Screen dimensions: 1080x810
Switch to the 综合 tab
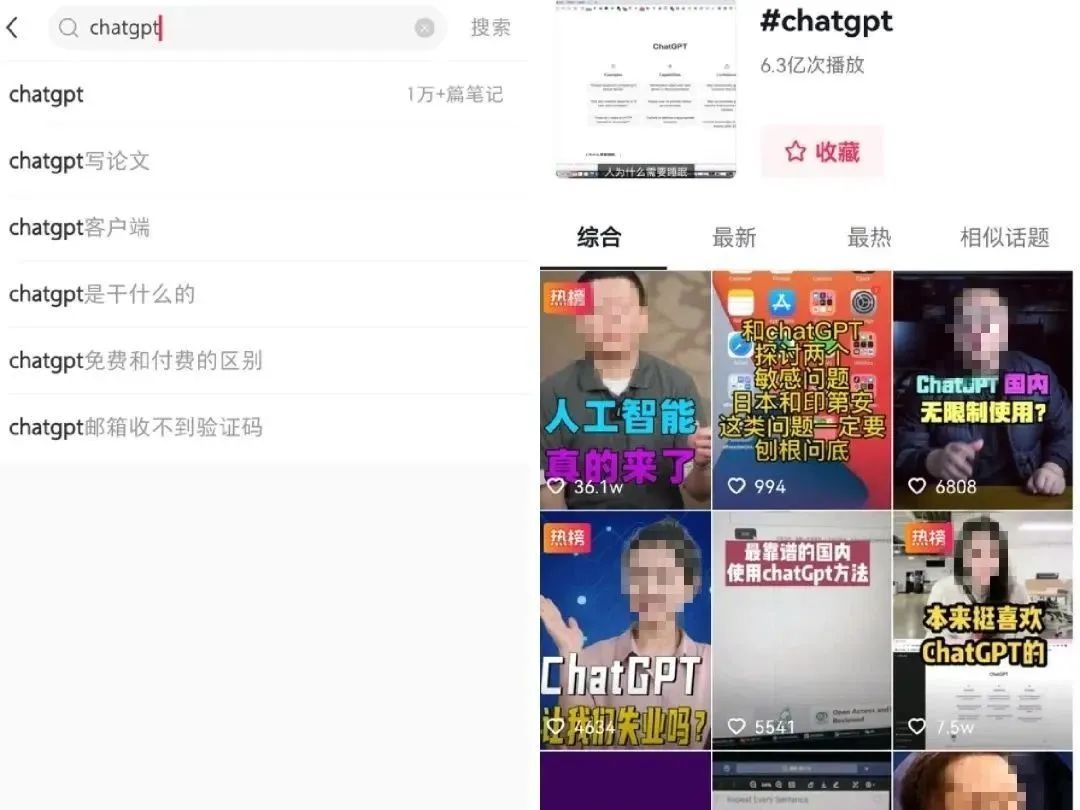599,238
